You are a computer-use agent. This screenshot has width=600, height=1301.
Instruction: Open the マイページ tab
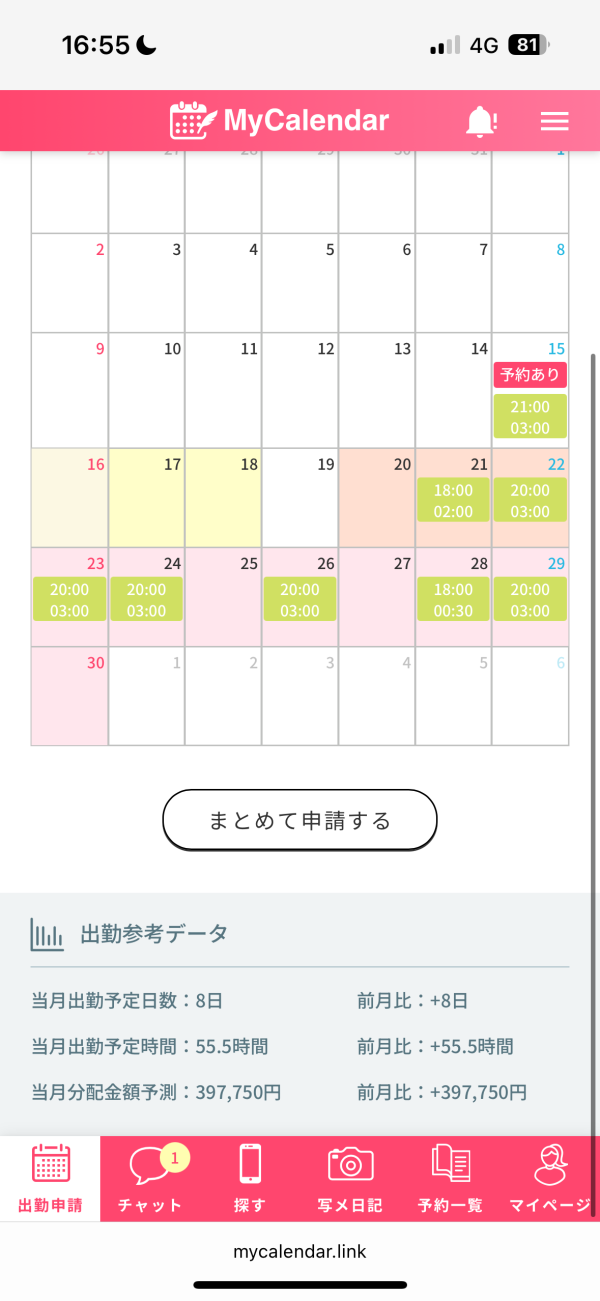pos(549,1178)
